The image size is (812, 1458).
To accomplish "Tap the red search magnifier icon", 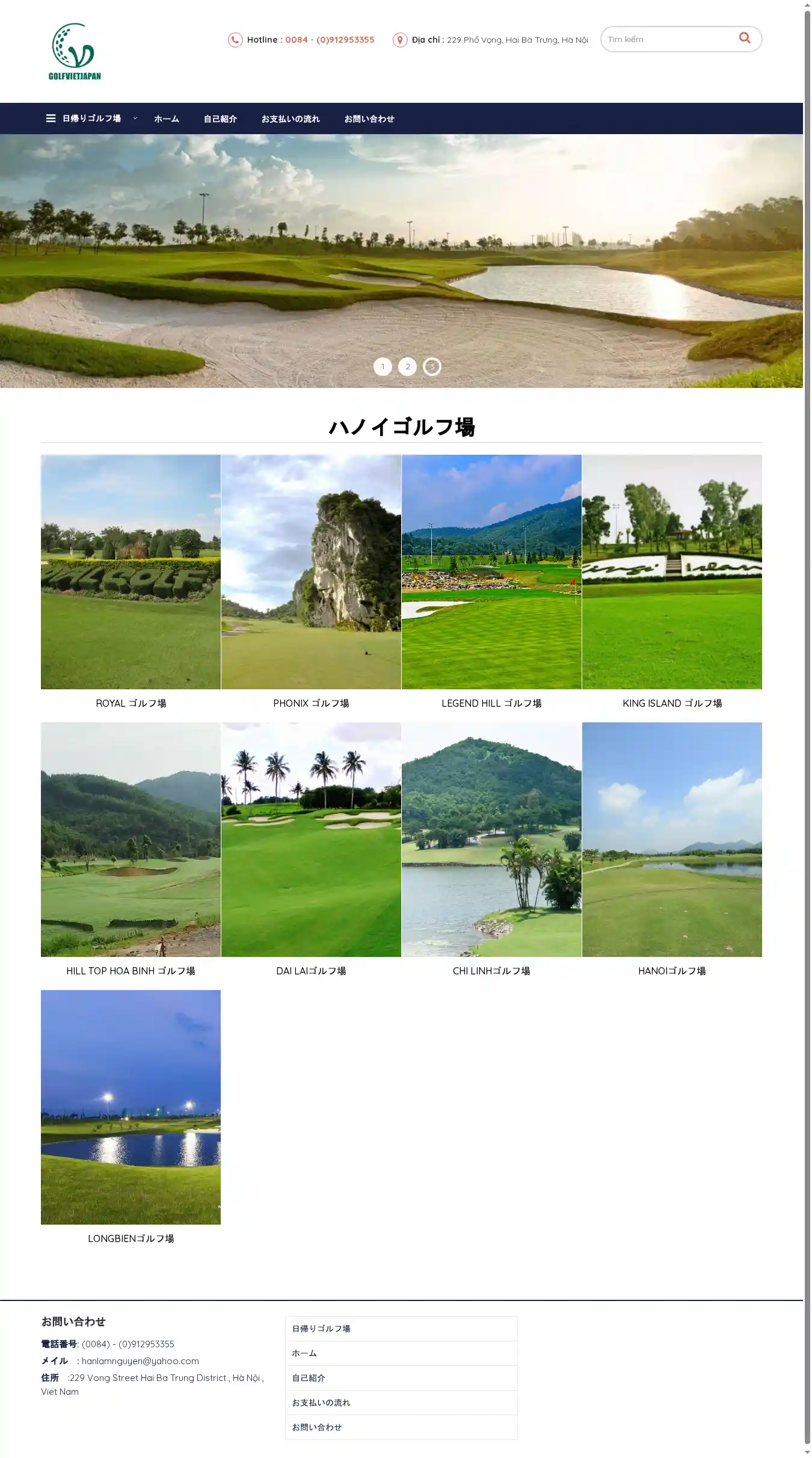I will (x=745, y=38).
